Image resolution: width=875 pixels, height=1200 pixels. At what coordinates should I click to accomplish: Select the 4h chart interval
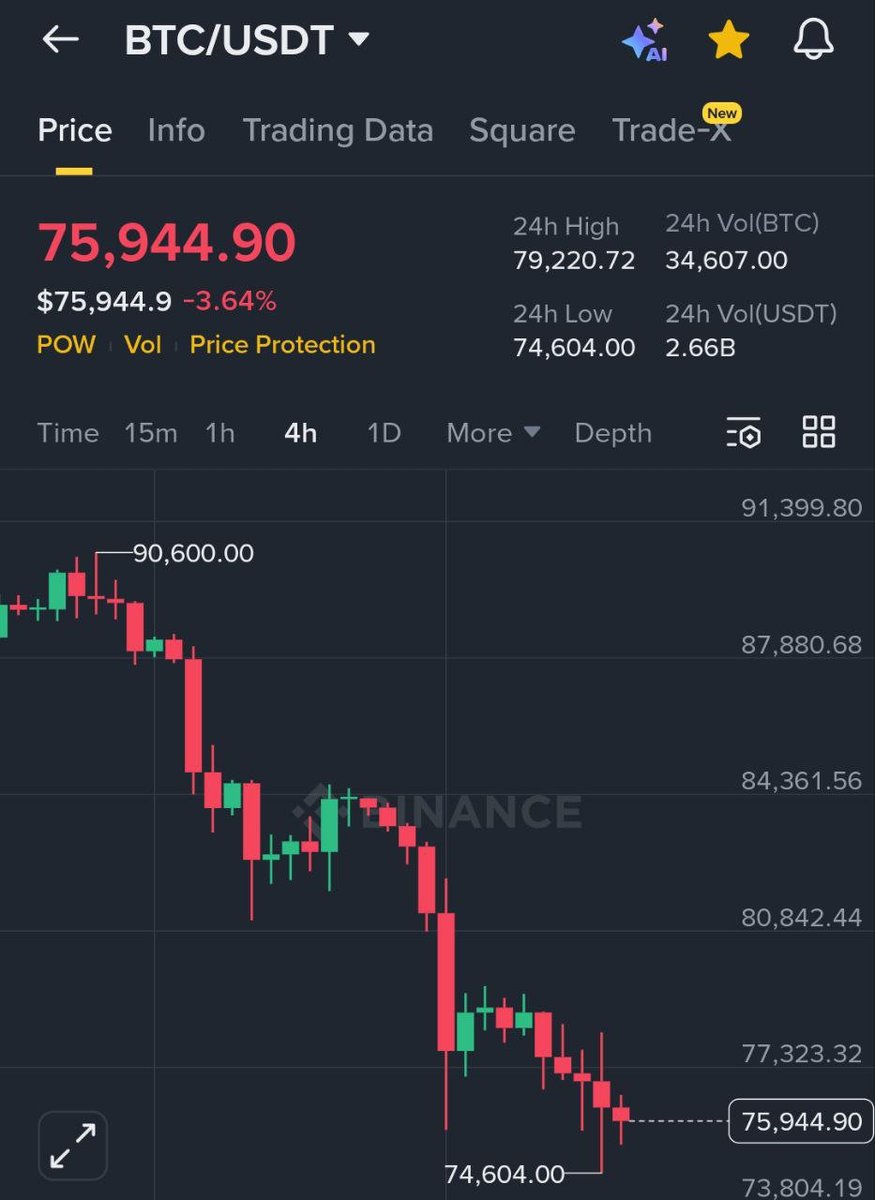point(301,433)
